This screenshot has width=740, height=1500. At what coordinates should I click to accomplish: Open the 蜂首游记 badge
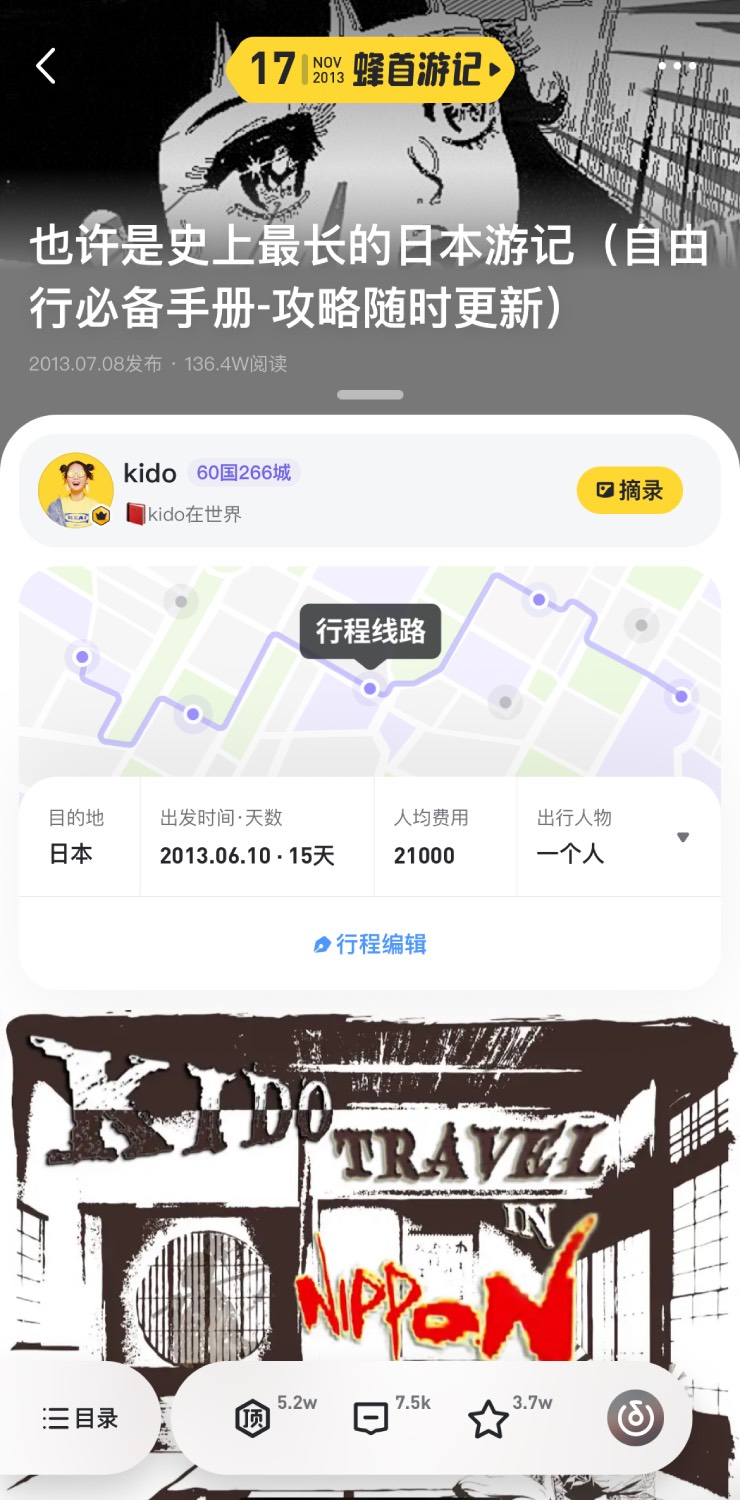point(370,70)
